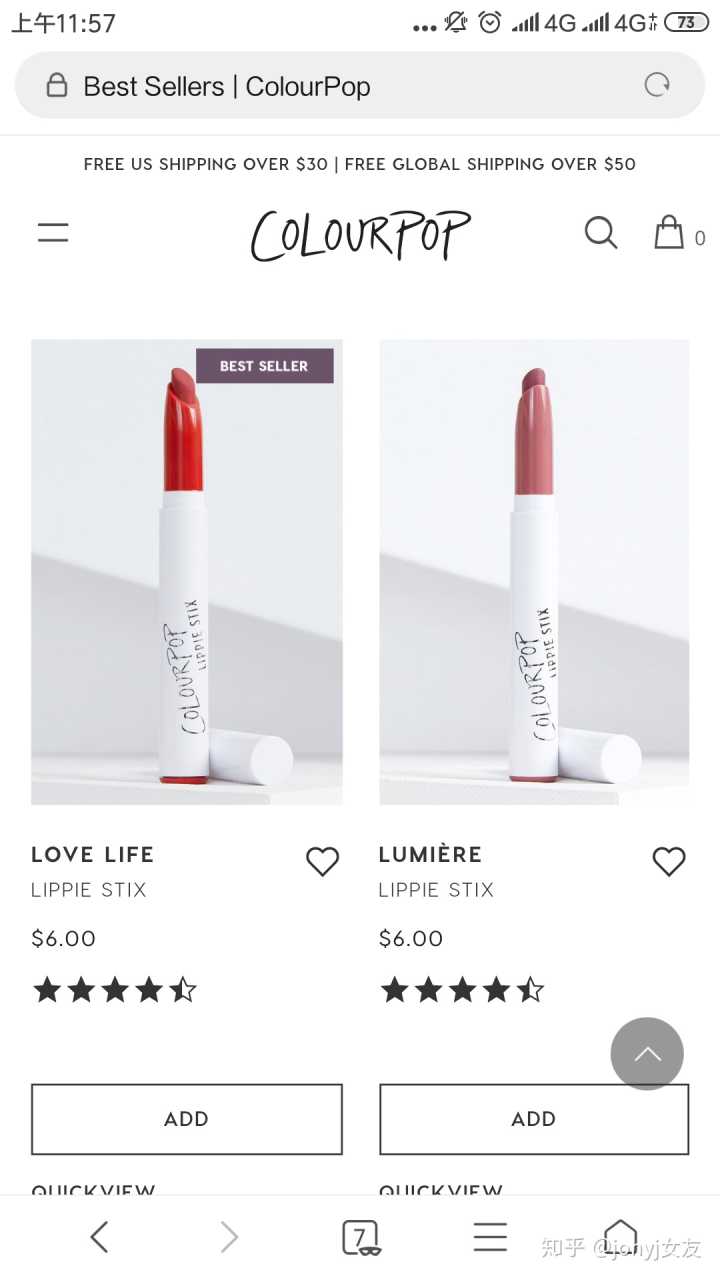Image resolution: width=720 pixels, height=1280 pixels.
Task: Open the Love Life Lippie Stix product image
Action: (x=187, y=572)
